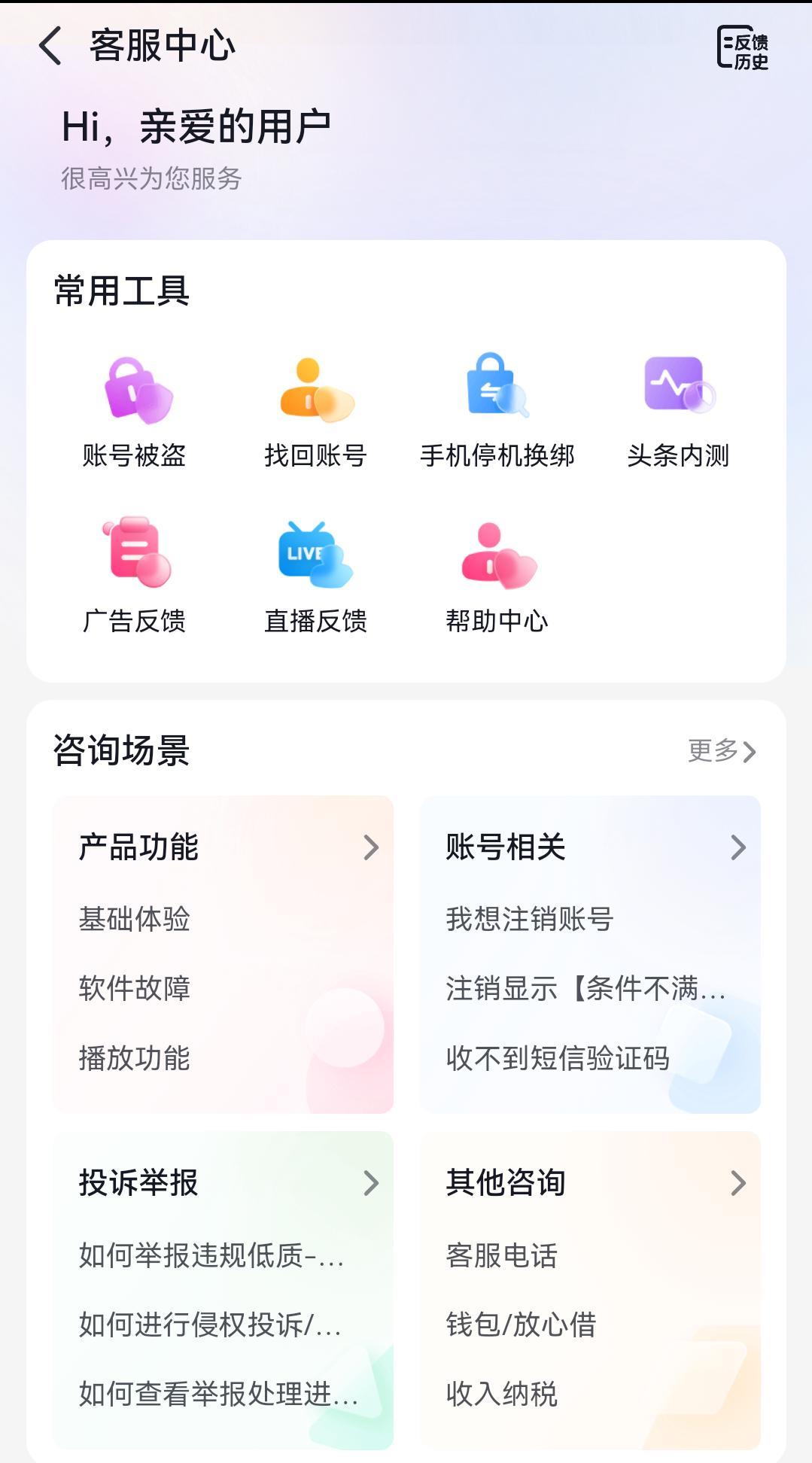This screenshot has width=812, height=1463.
Task: View 更多 consultation scenarios
Action: [x=721, y=750]
